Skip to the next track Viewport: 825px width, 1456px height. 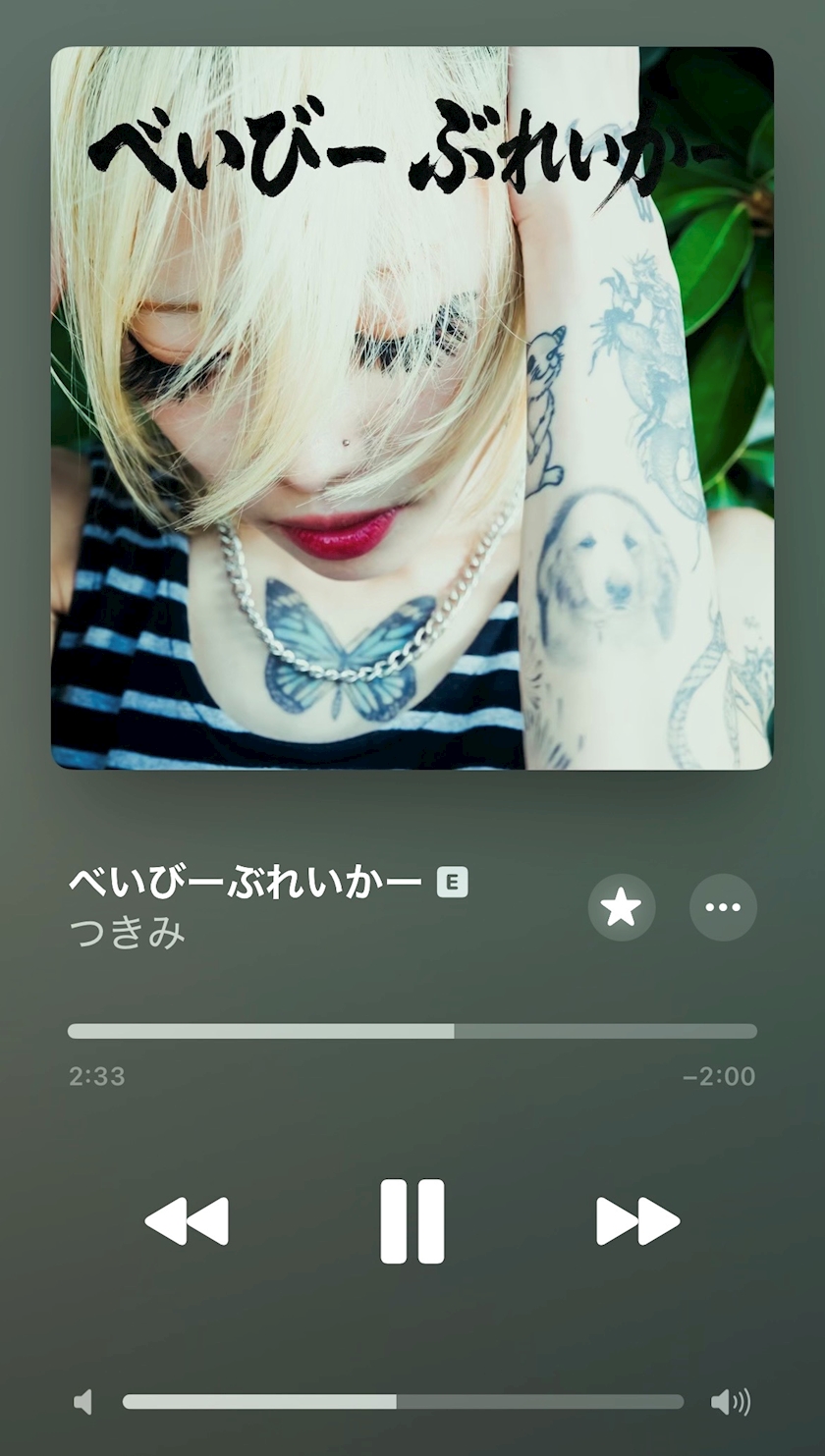click(x=637, y=1221)
